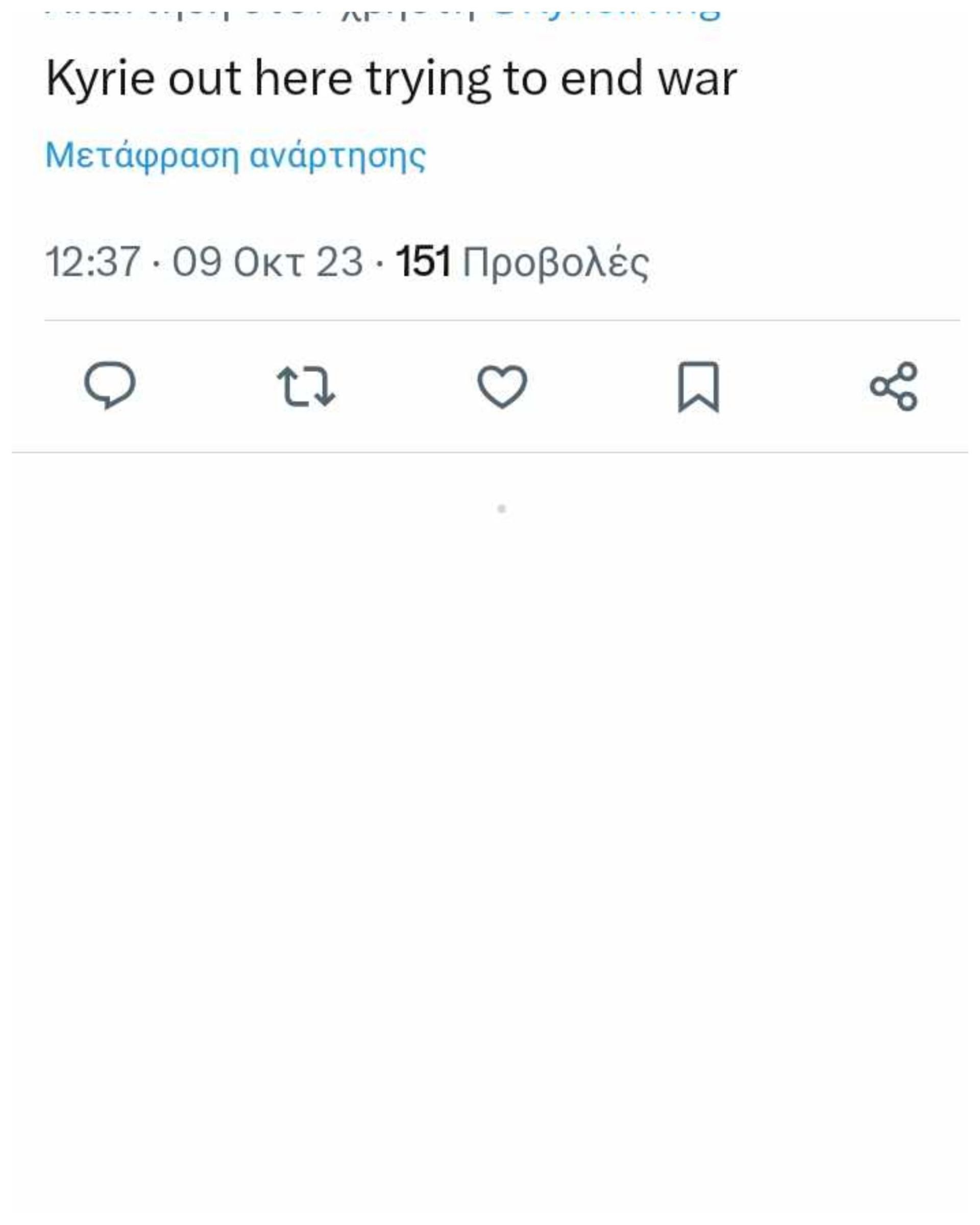The image size is (980, 1225).
Task: Like the tweet about Kyrie
Action: (502, 386)
